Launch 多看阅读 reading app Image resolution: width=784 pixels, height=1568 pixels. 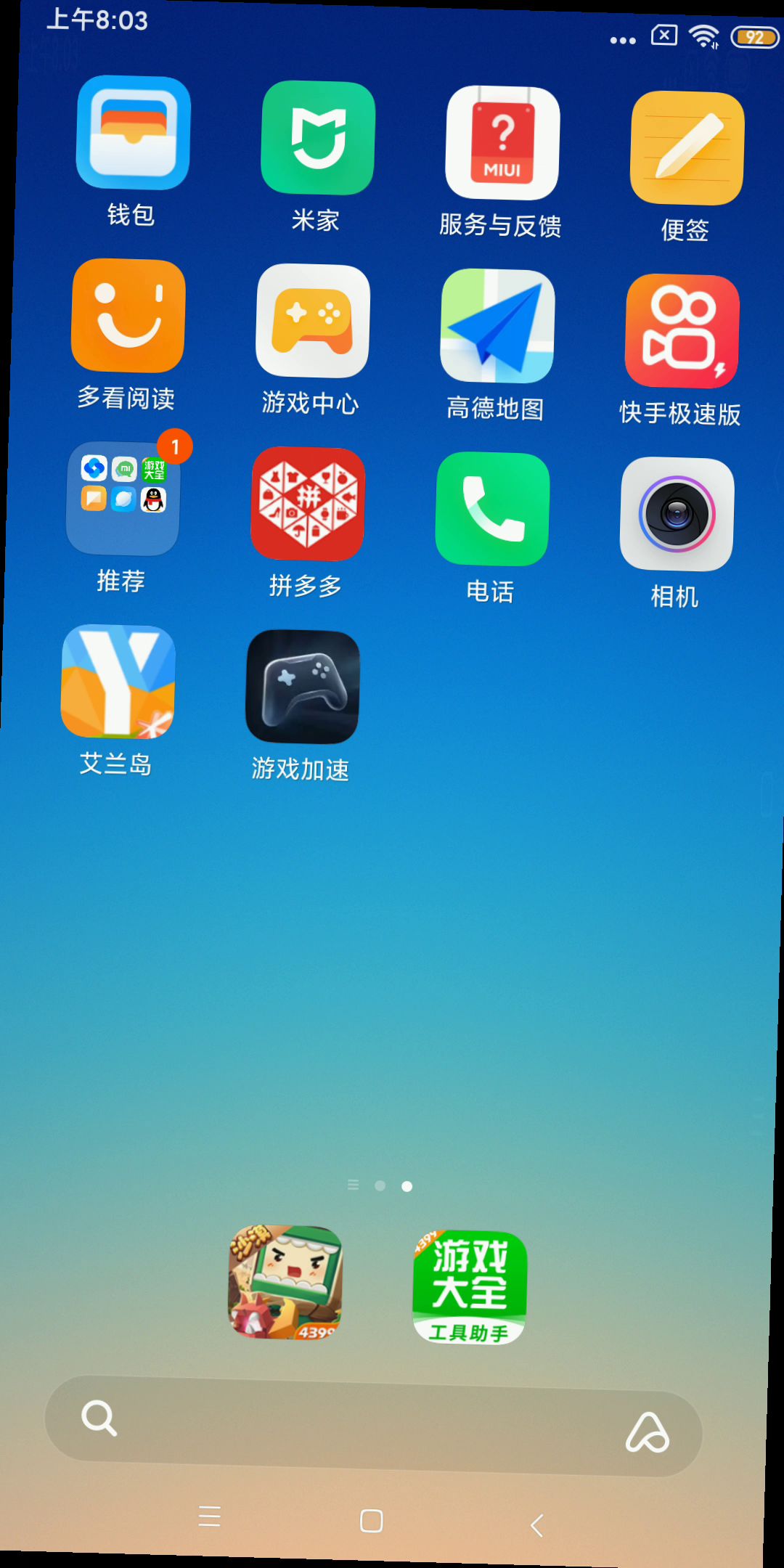click(128, 316)
